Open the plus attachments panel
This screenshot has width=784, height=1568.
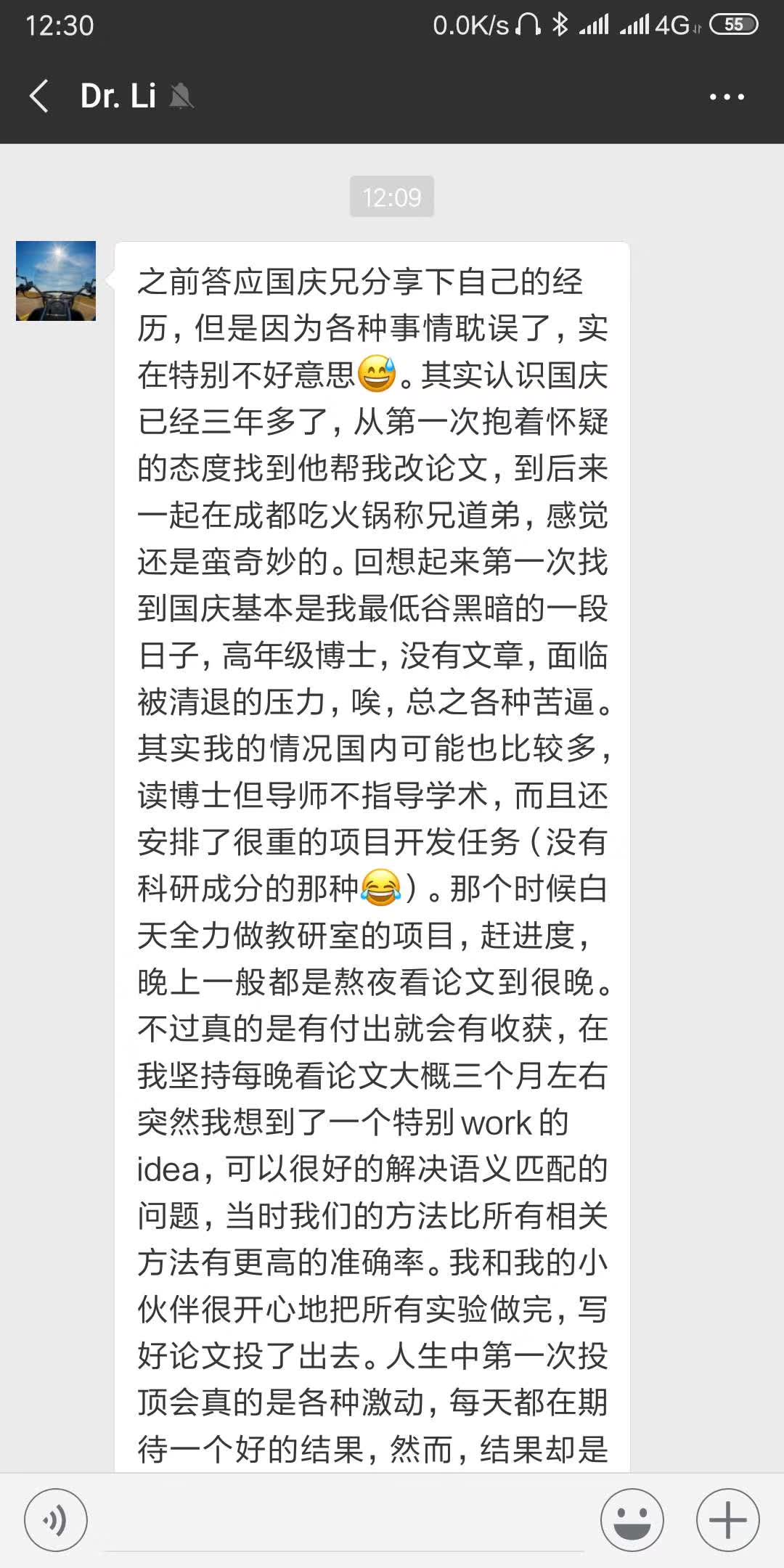pos(727,1520)
